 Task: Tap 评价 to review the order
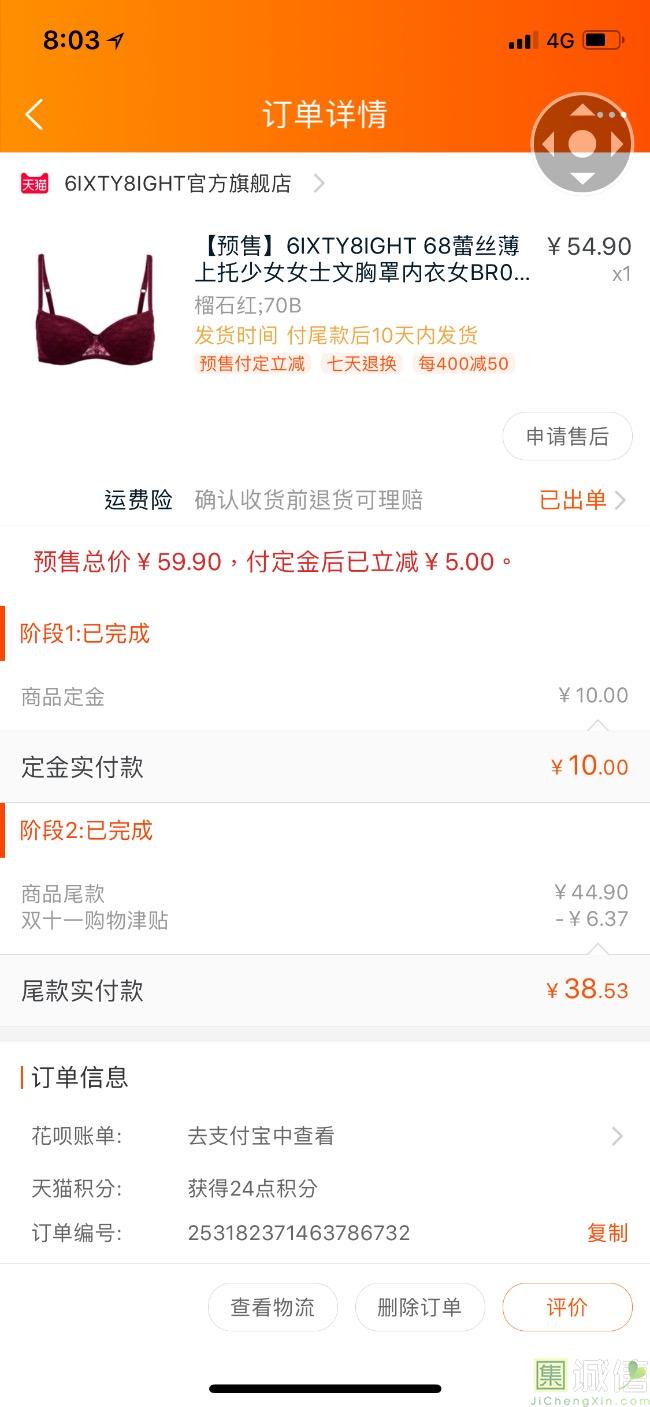coord(567,1307)
